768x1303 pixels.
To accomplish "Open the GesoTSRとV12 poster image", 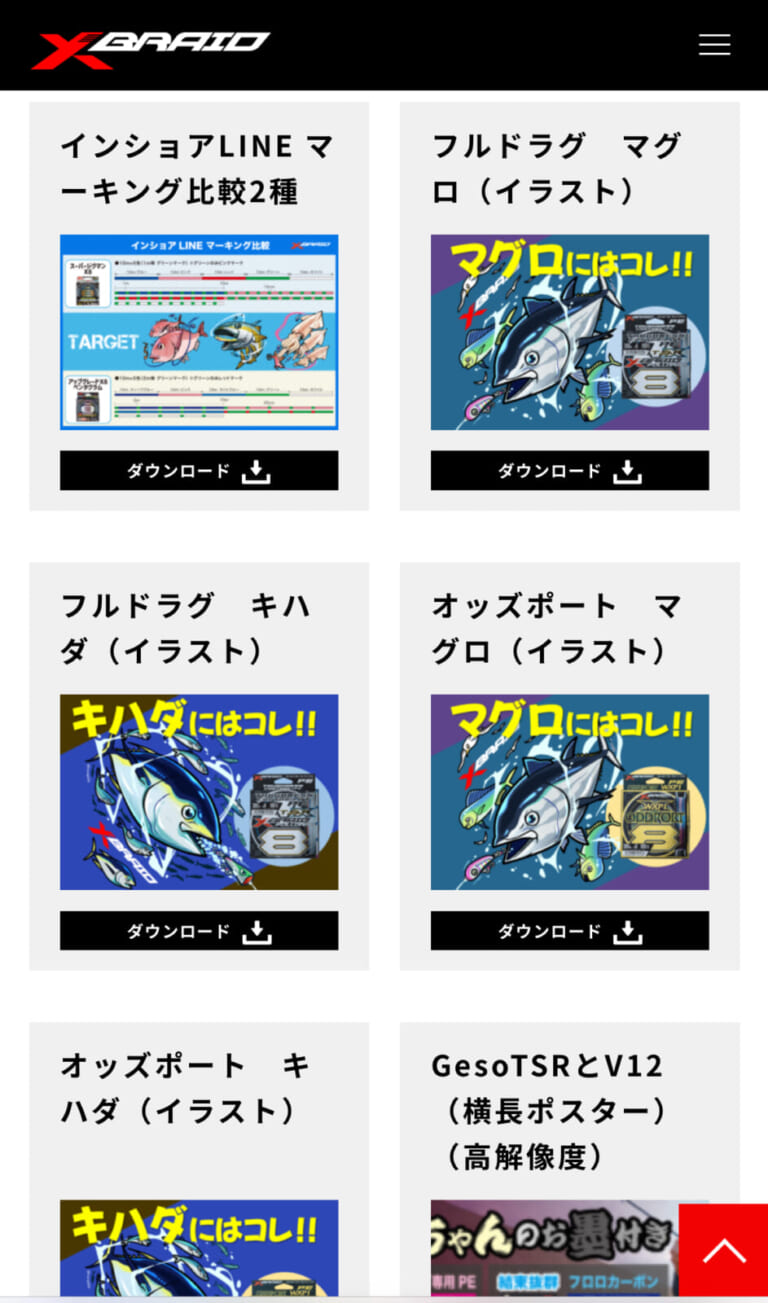I will click(x=550, y=1248).
